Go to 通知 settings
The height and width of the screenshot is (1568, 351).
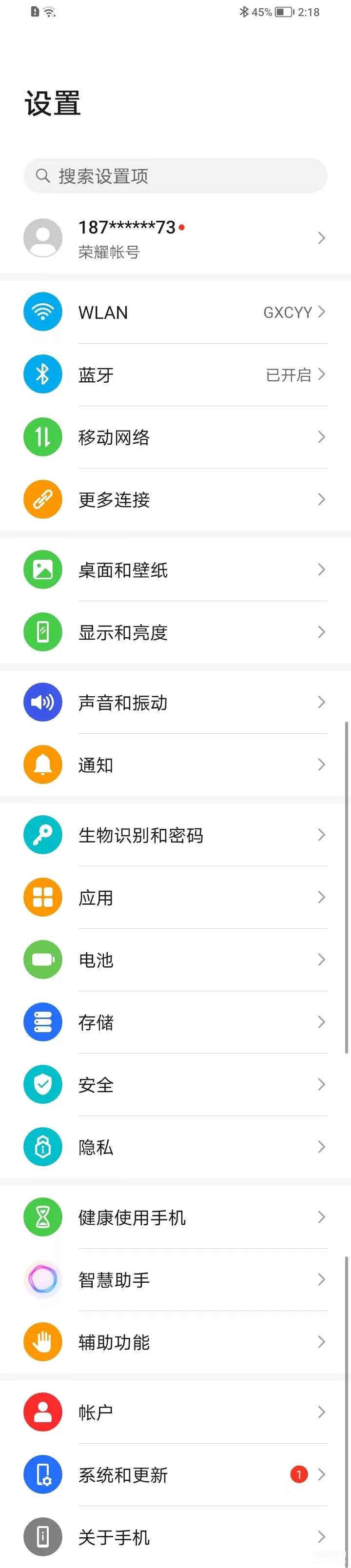175,765
